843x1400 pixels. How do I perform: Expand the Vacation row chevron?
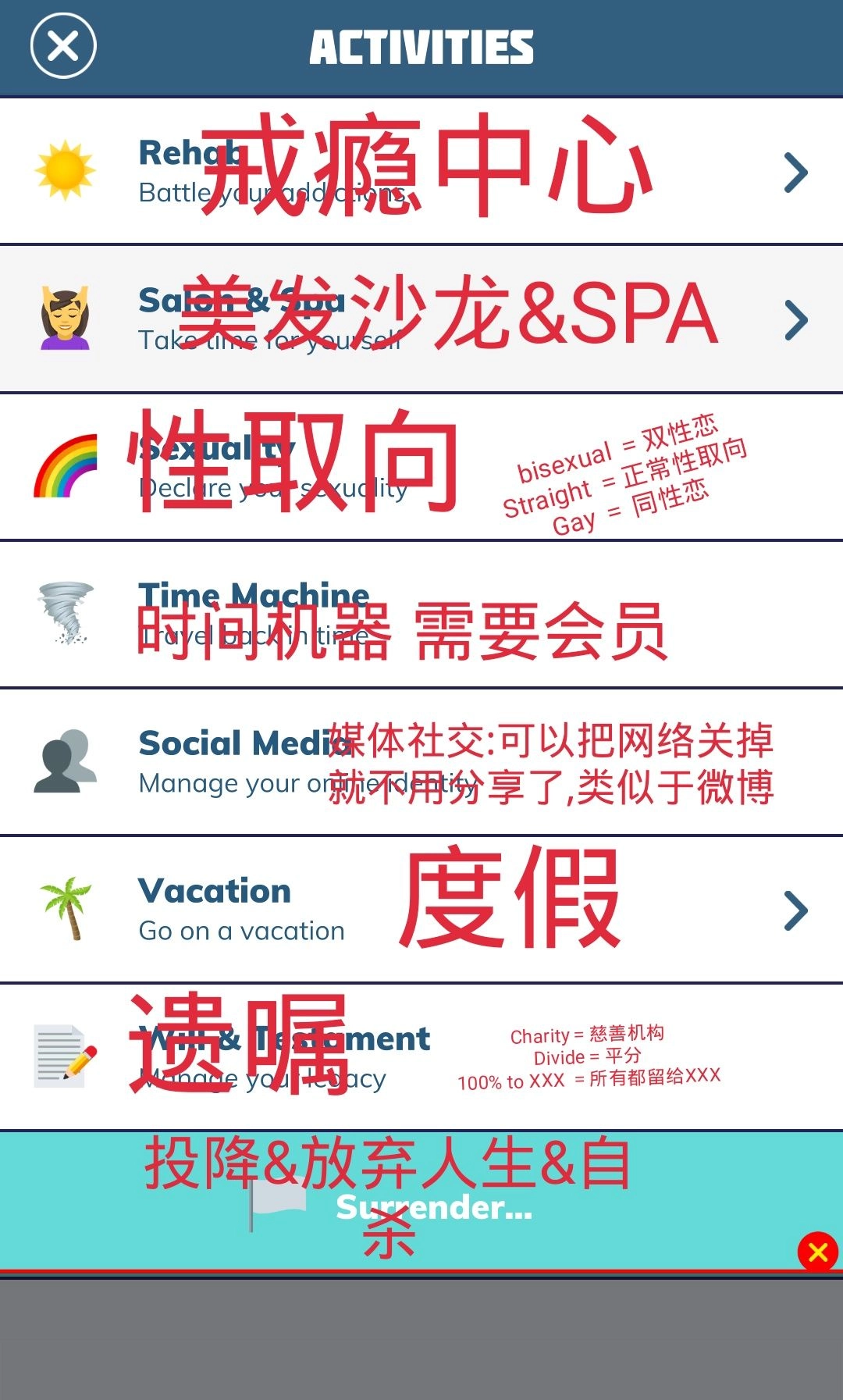tap(795, 908)
